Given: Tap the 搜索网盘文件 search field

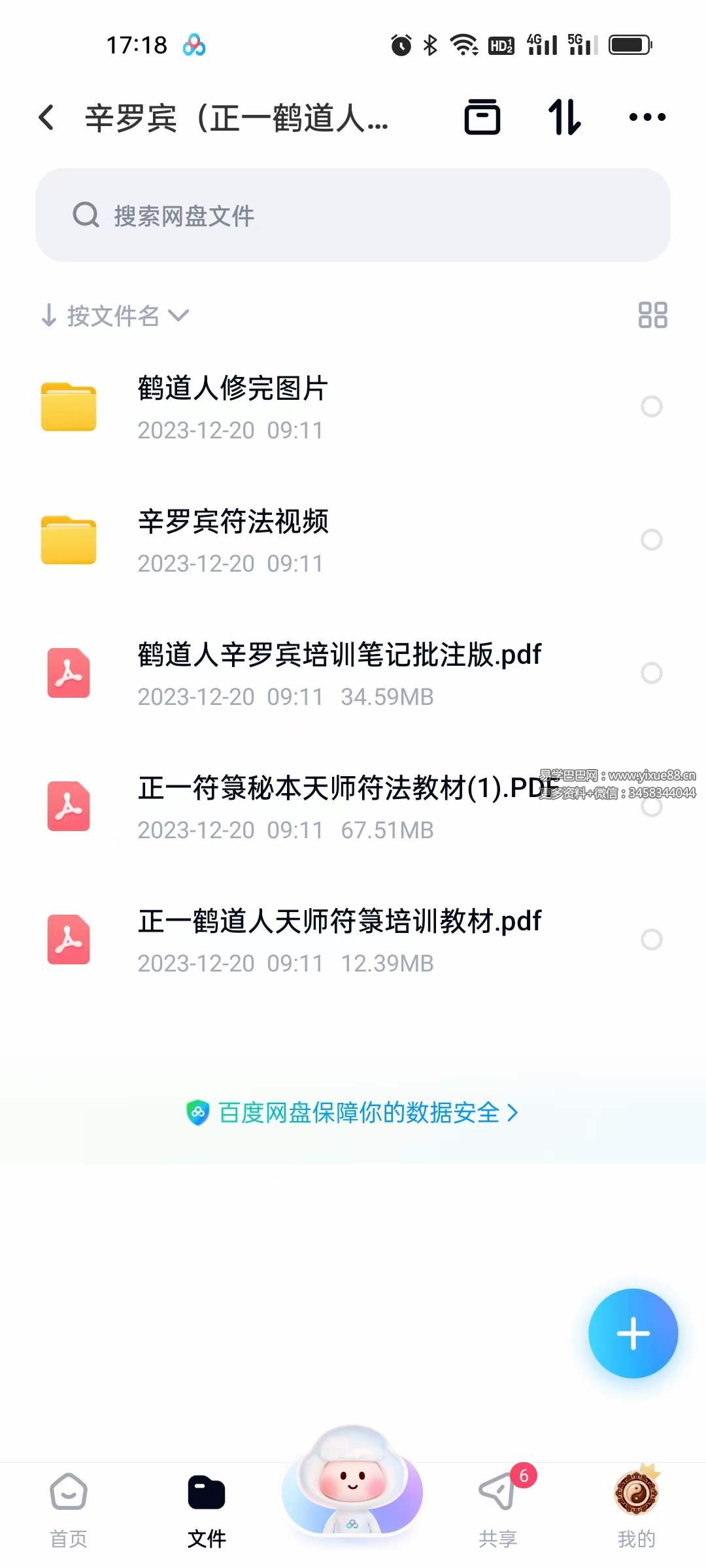Looking at the screenshot, I should (353, 216).
